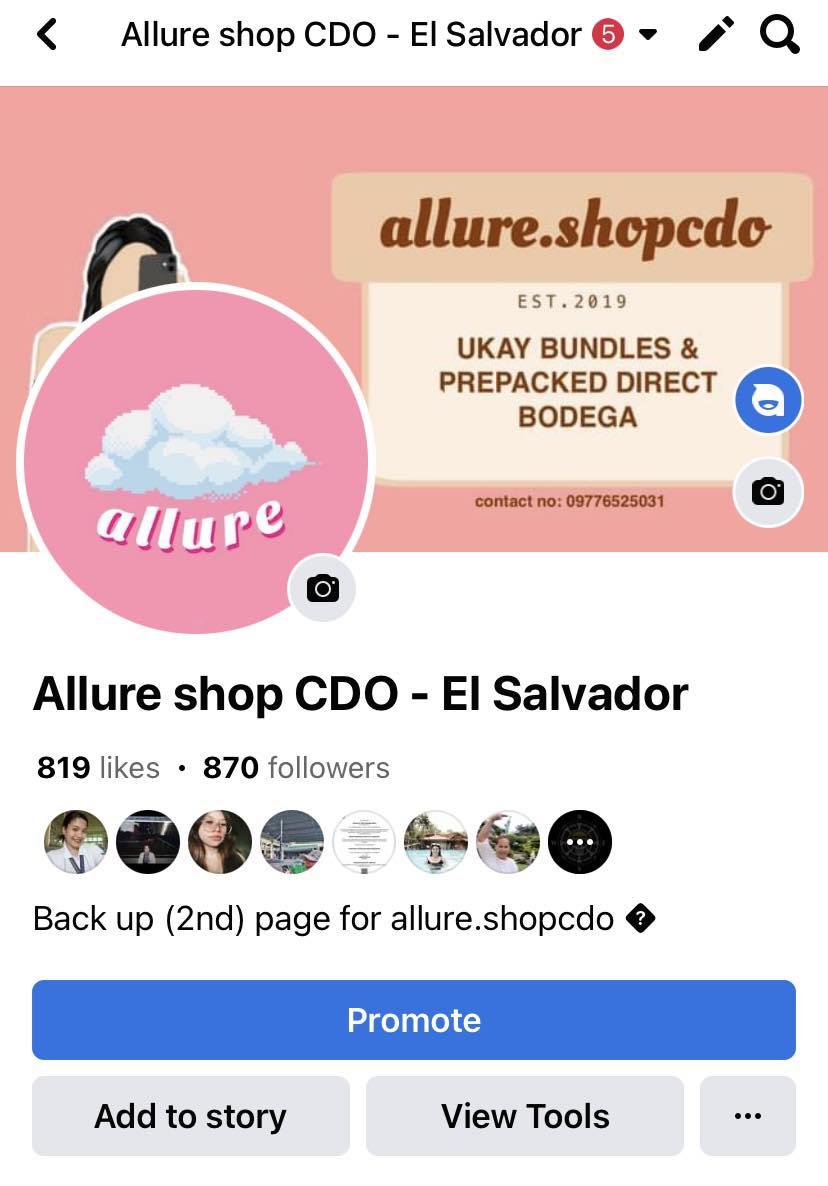This screenshot has height=1186, width=828.
Task: Open the three-dot more options button
Action: coord(748,1116)
